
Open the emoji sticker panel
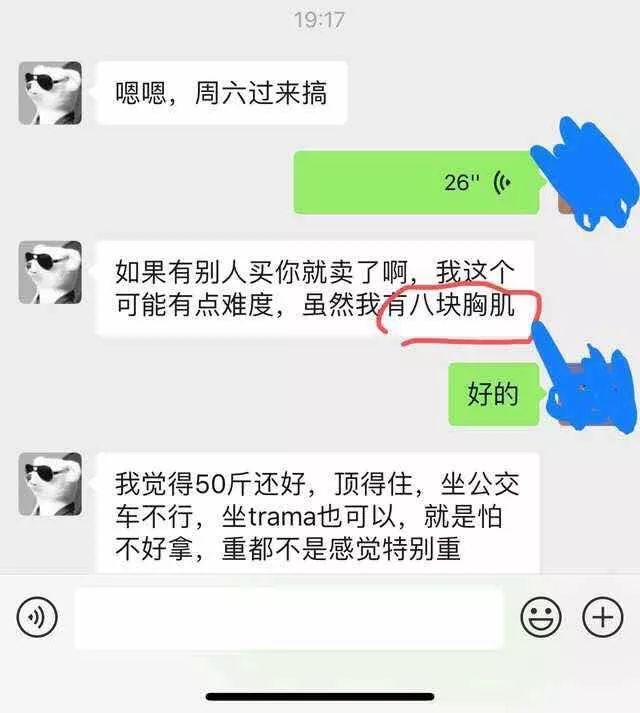(540, 619)
